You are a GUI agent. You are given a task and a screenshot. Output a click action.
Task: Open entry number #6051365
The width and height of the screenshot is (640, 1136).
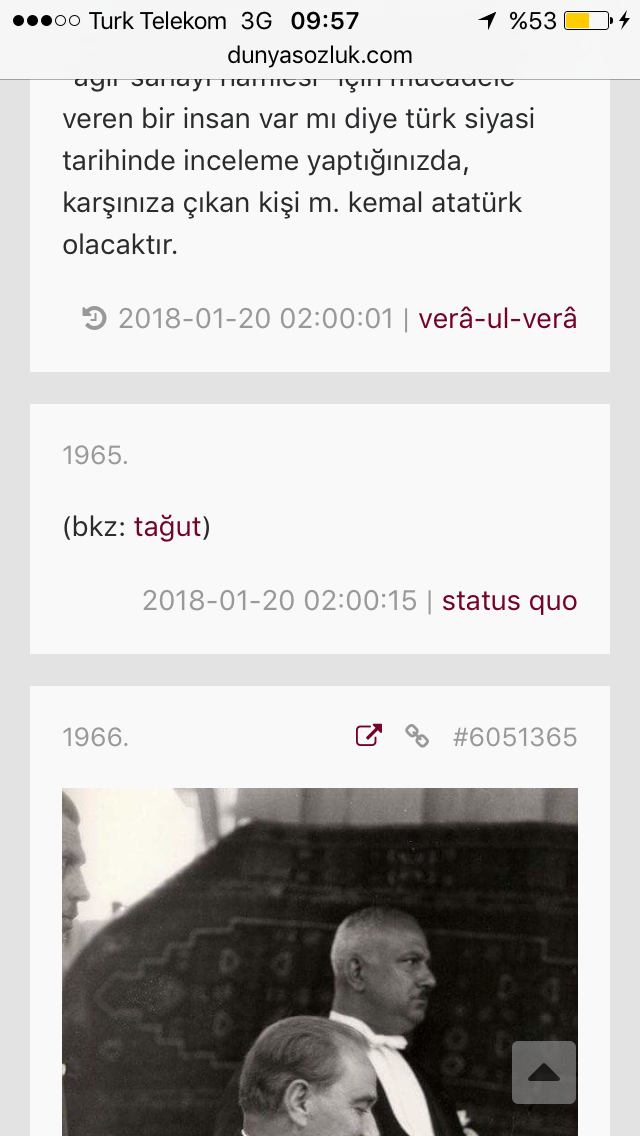pyautogui.click(x=514, y=738)
